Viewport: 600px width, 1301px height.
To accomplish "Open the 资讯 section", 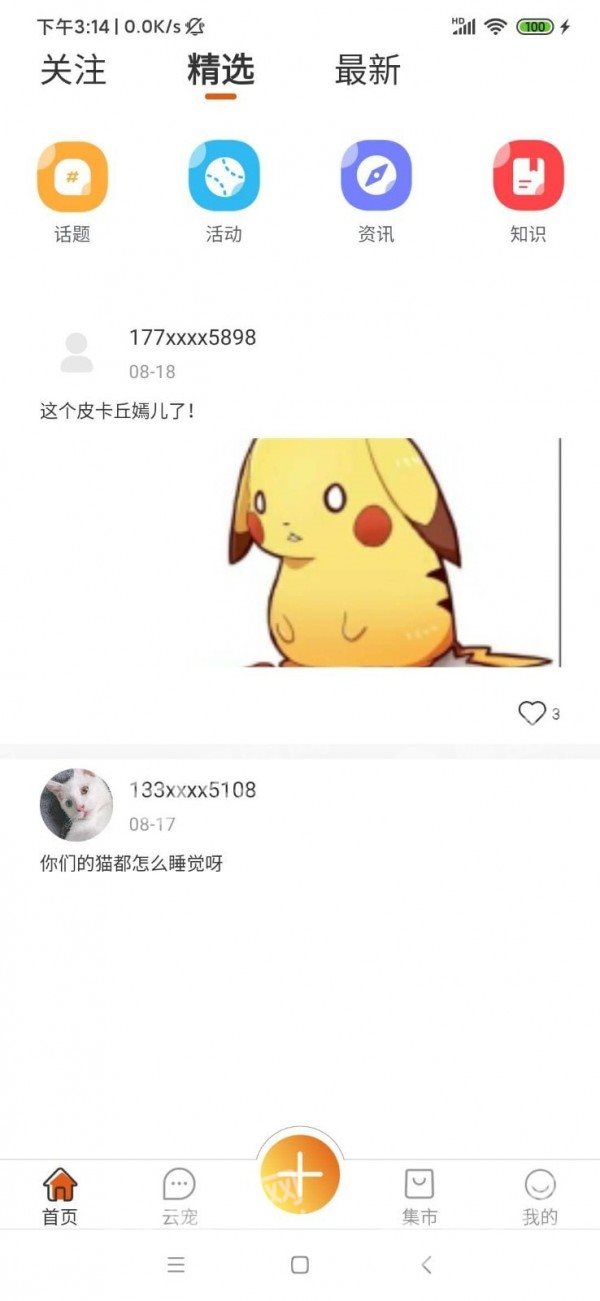I will (x=376, y=192).
